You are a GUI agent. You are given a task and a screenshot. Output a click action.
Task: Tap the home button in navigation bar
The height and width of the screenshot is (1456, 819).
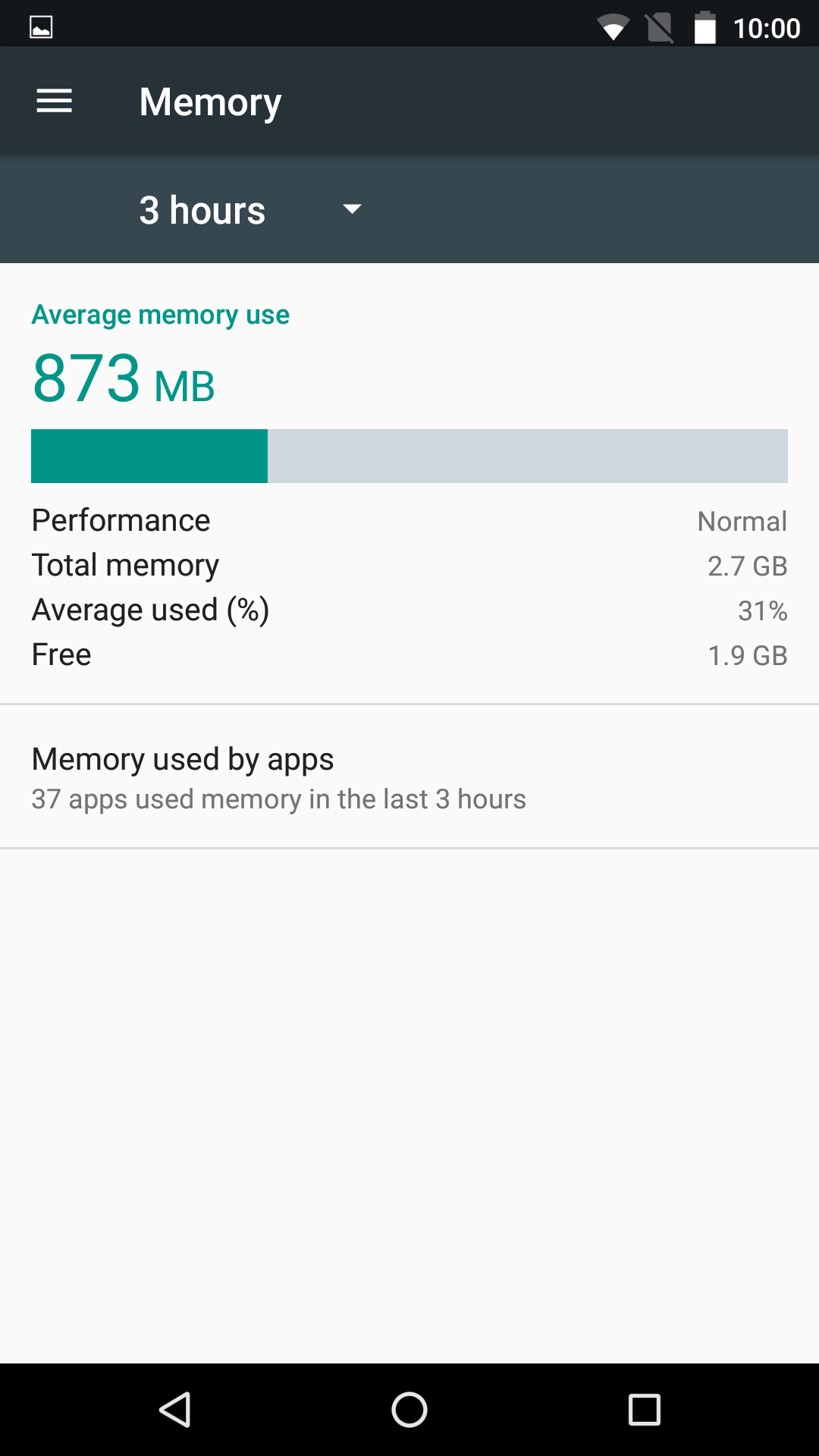click(x=409, y=1410)
